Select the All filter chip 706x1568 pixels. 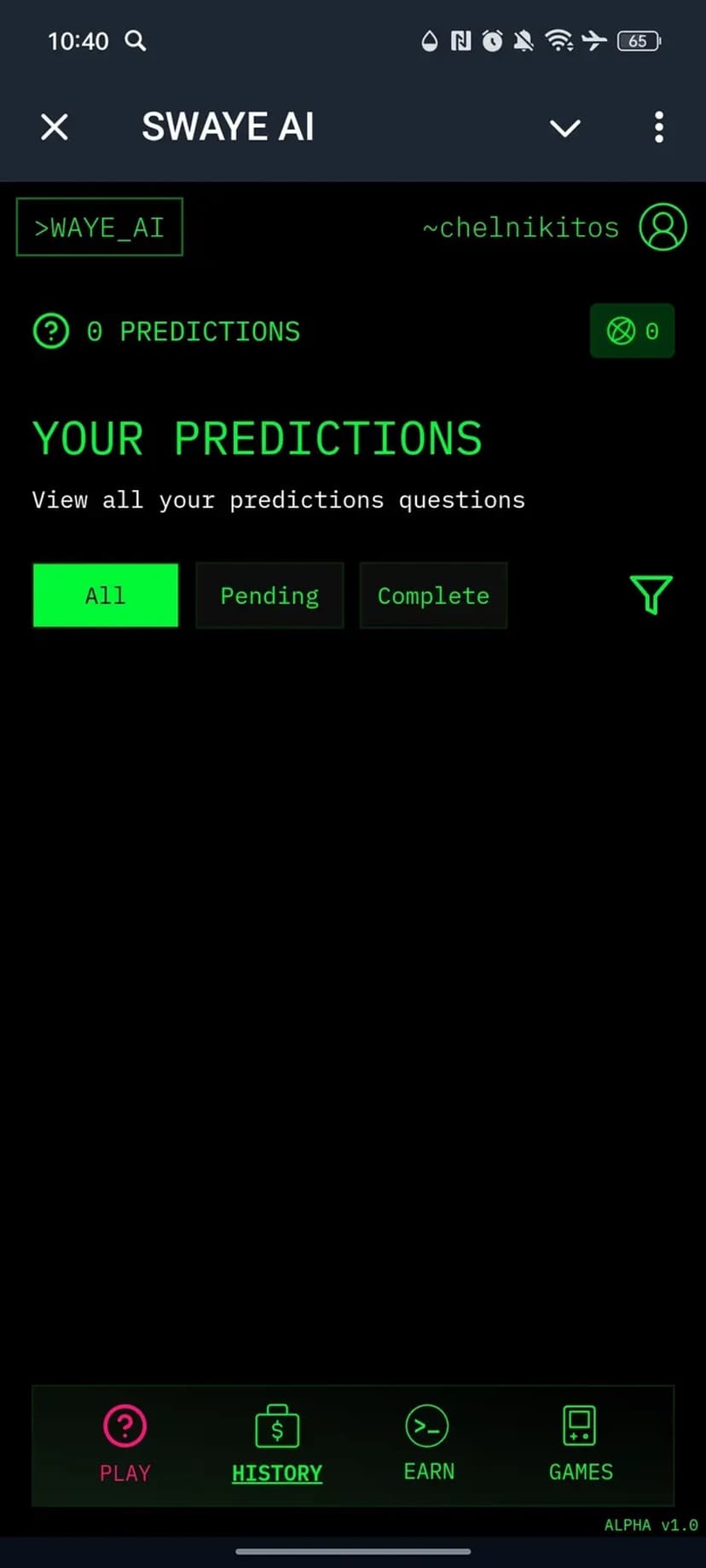pos(106,596)
